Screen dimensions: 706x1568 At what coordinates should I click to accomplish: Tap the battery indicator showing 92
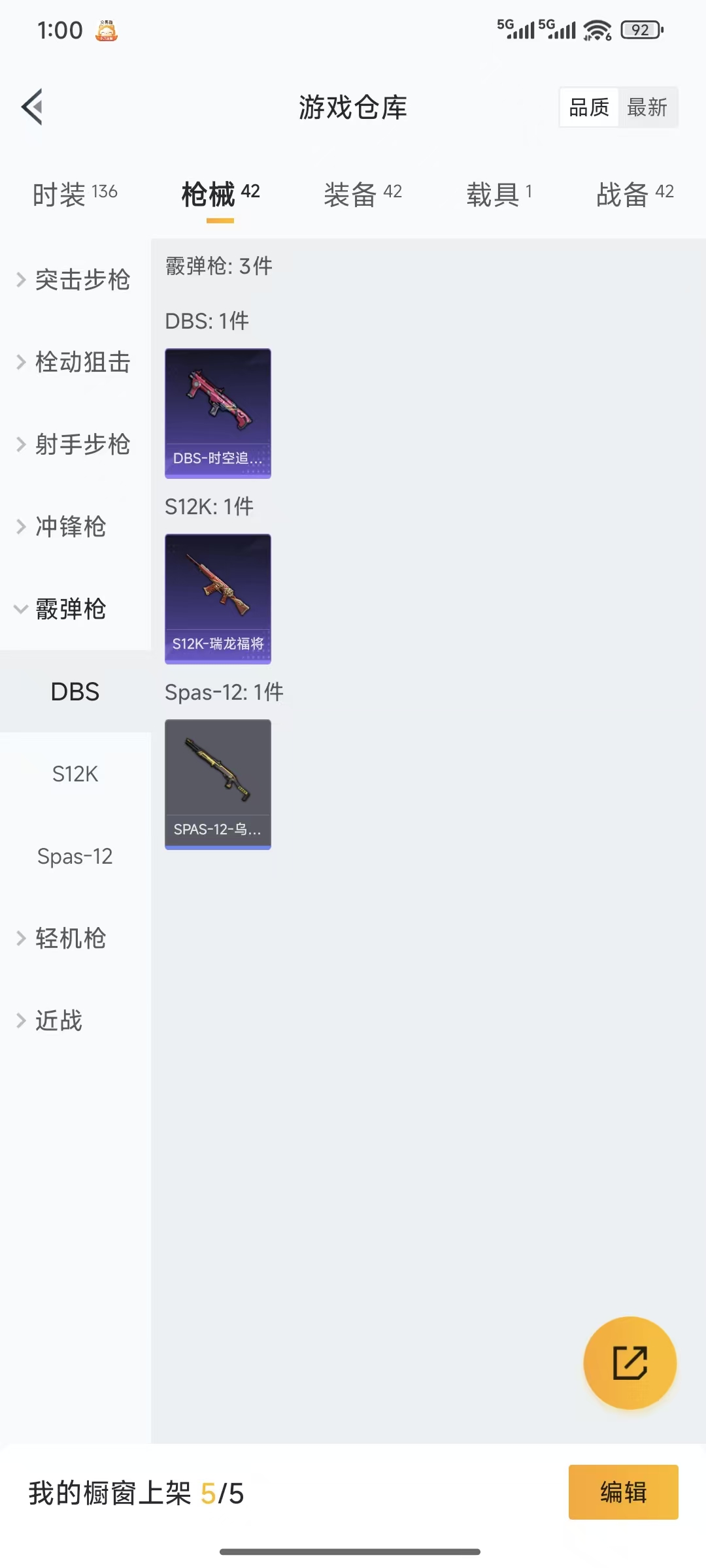pos(639,29)
